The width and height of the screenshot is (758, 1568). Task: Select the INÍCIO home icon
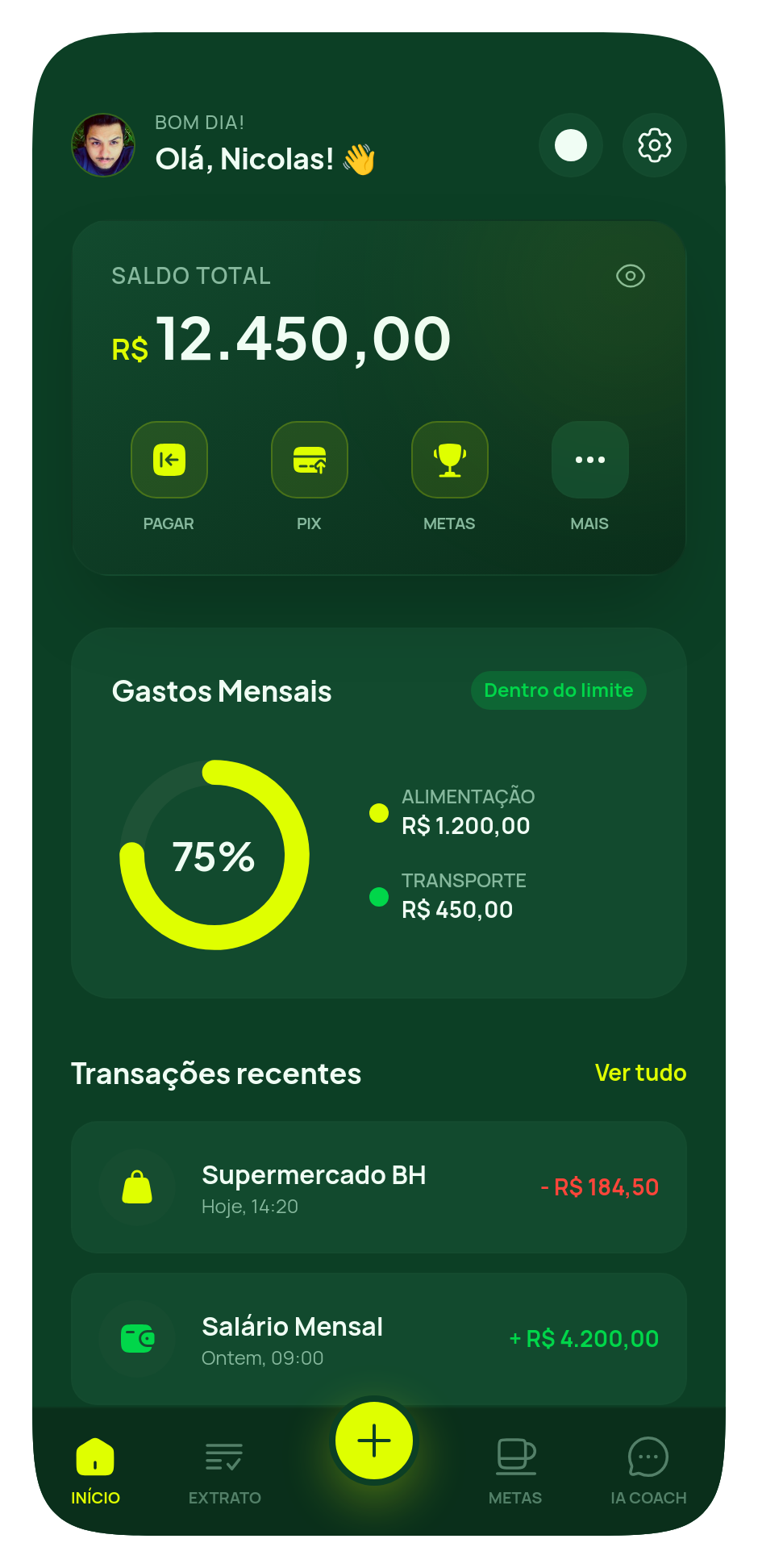tap(95, 1457)
